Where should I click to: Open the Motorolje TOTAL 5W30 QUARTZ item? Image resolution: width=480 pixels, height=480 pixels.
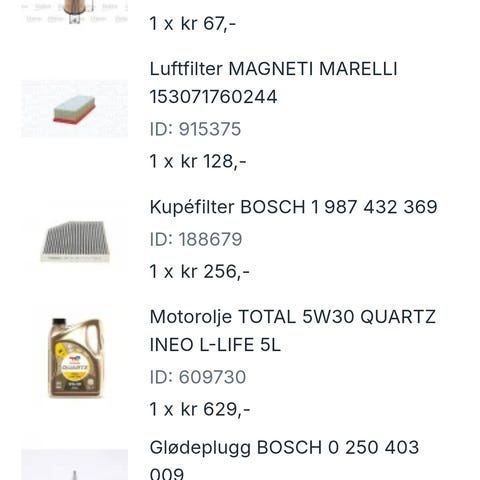(293, 330)
